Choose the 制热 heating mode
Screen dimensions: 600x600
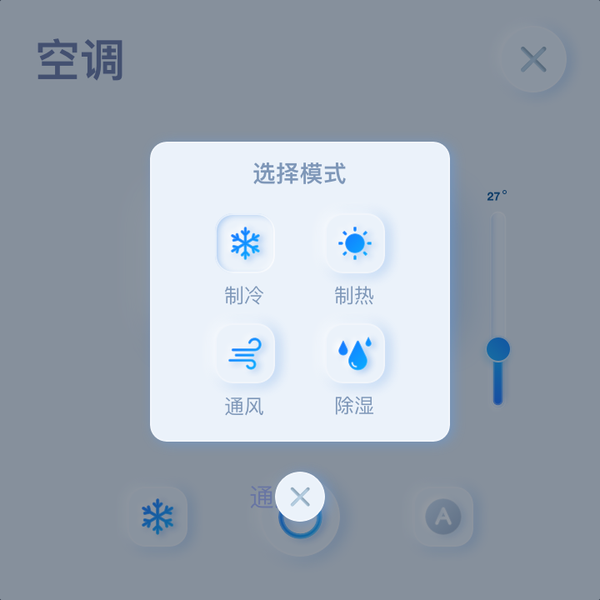(355, 243)
